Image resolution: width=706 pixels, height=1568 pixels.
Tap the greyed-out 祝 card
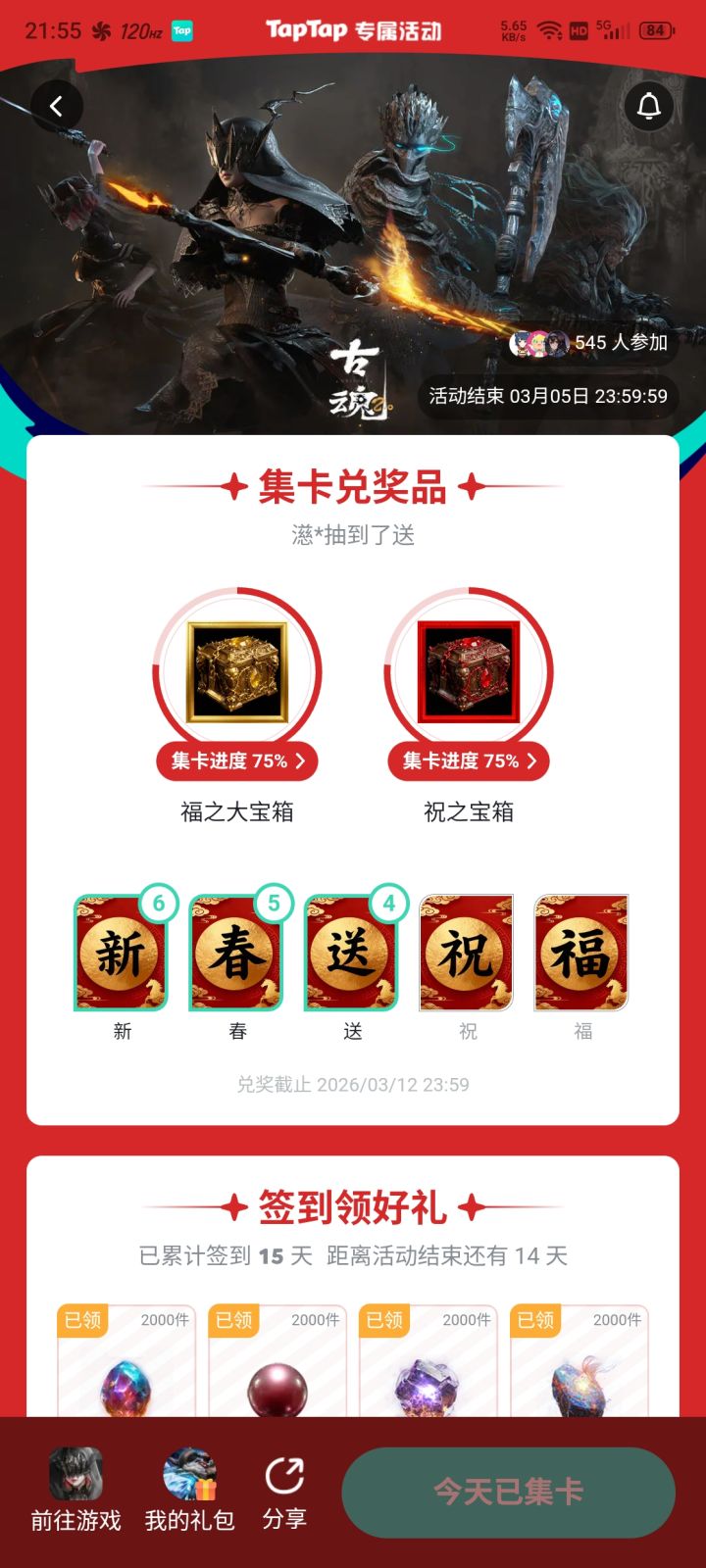(467, 952)
